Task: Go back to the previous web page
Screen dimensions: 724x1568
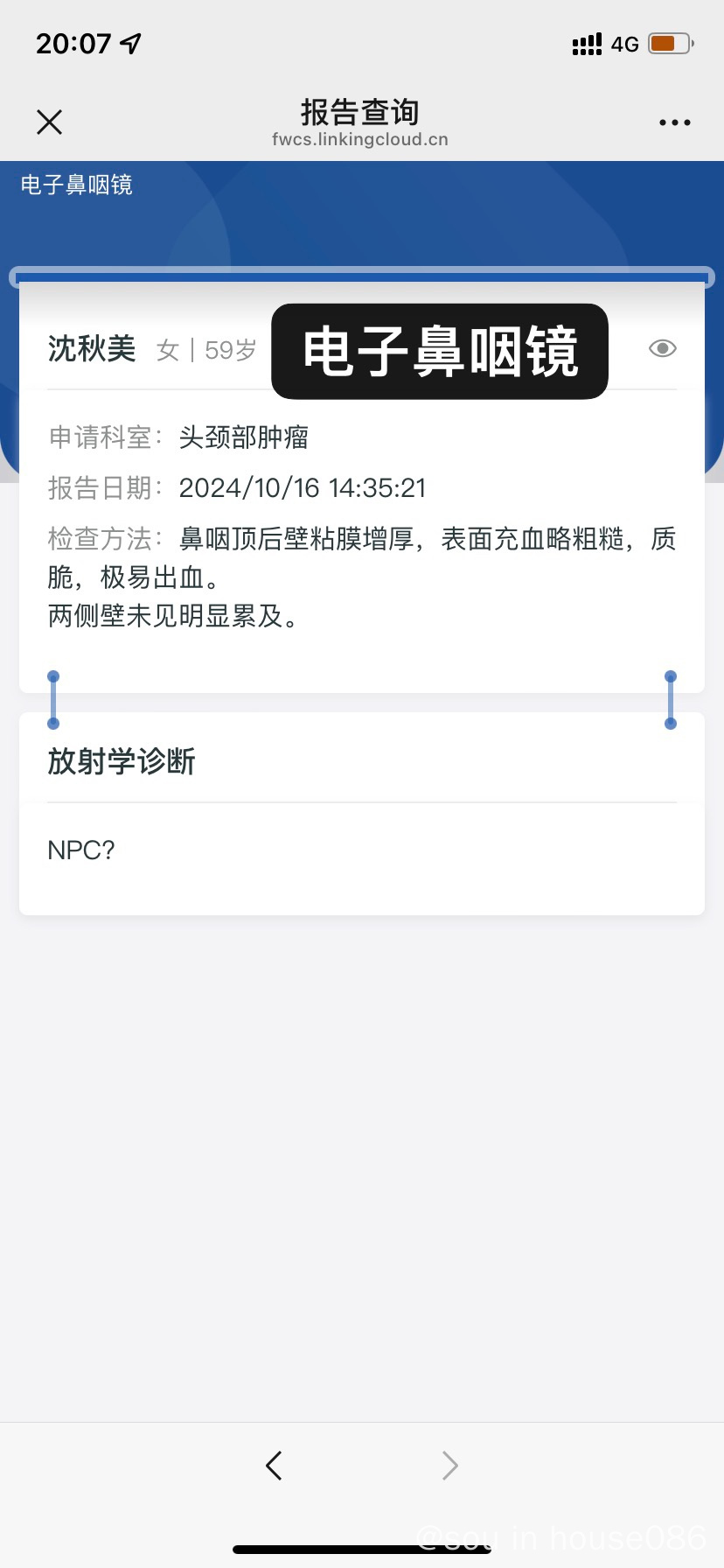Action: (274, 1466)
